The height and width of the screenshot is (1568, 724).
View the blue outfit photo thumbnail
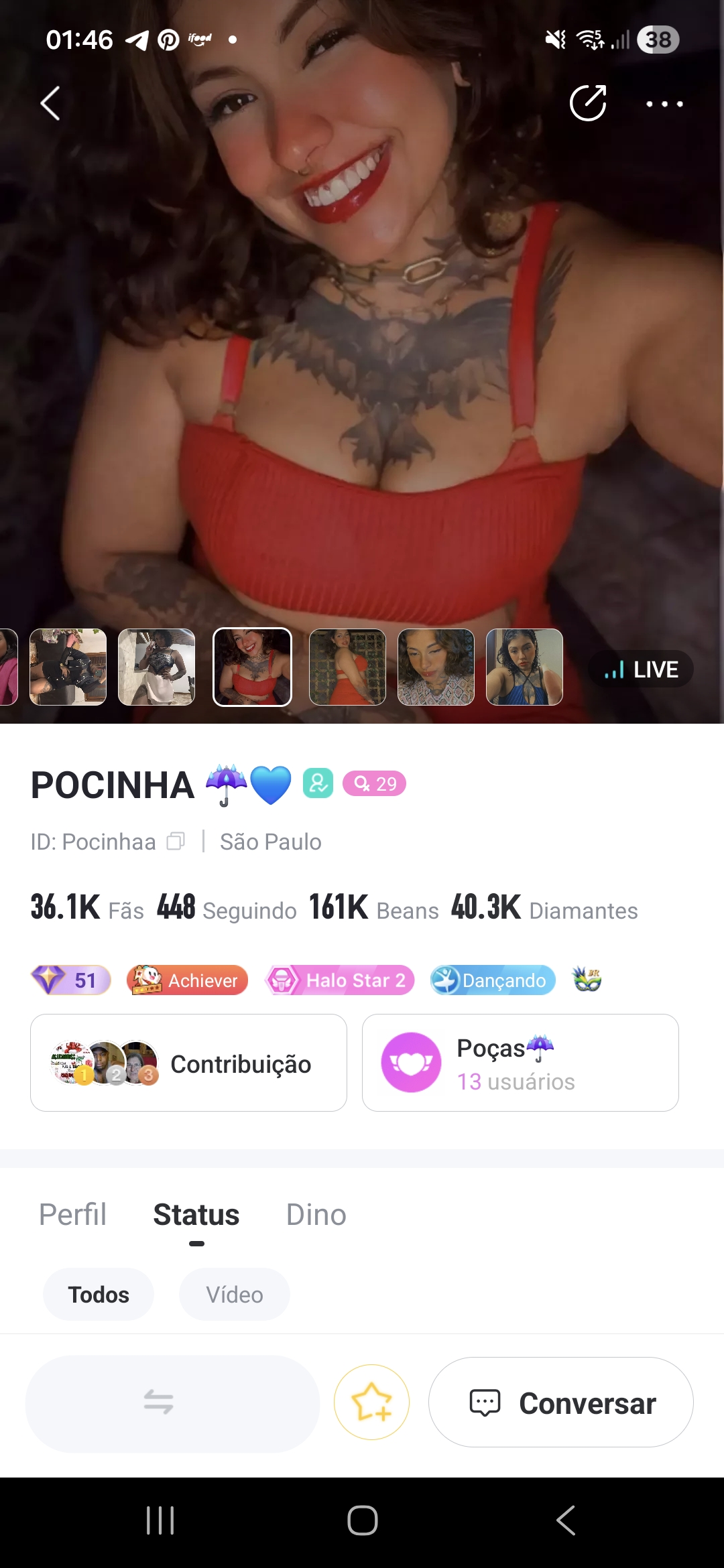pyautogui.click(x=524, y=667)
